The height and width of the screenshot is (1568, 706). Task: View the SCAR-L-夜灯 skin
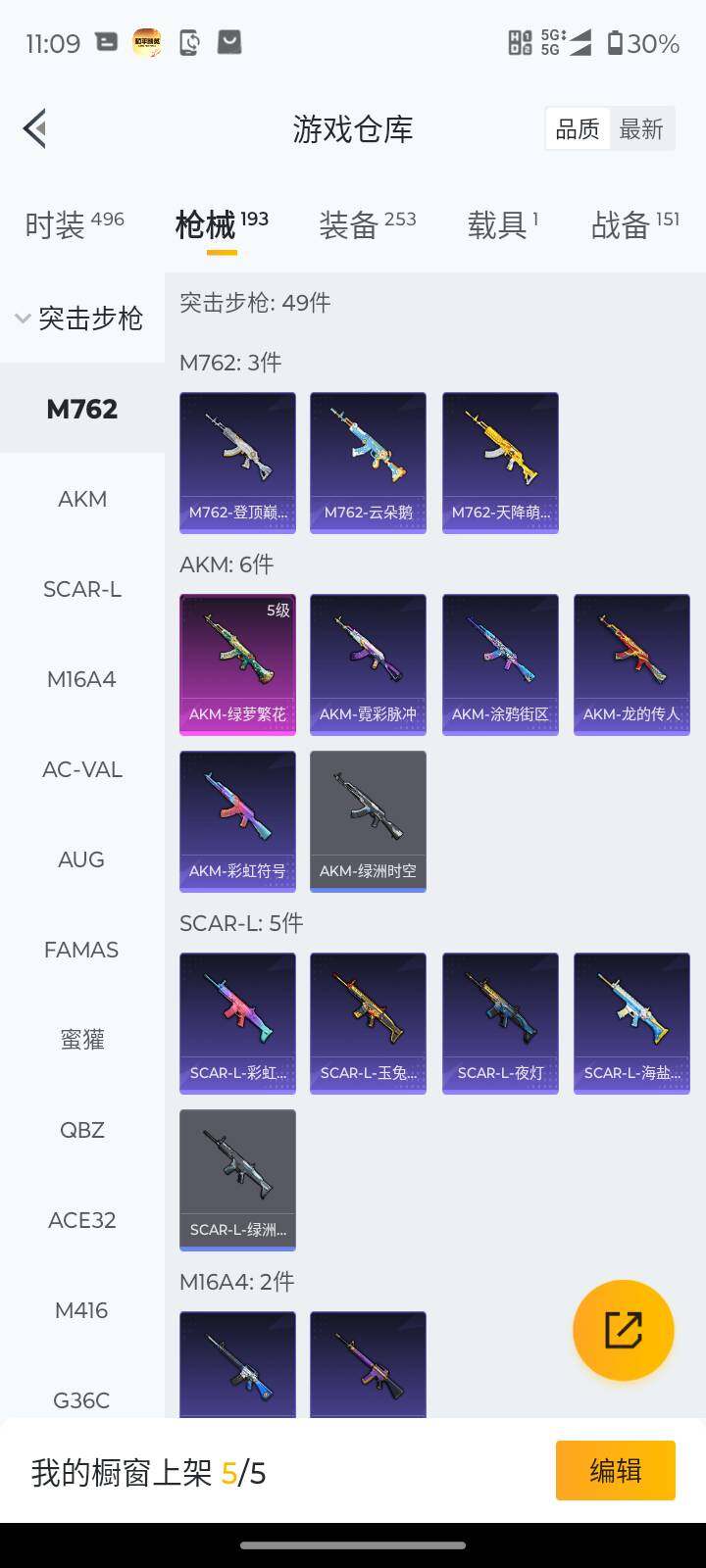500,1023
